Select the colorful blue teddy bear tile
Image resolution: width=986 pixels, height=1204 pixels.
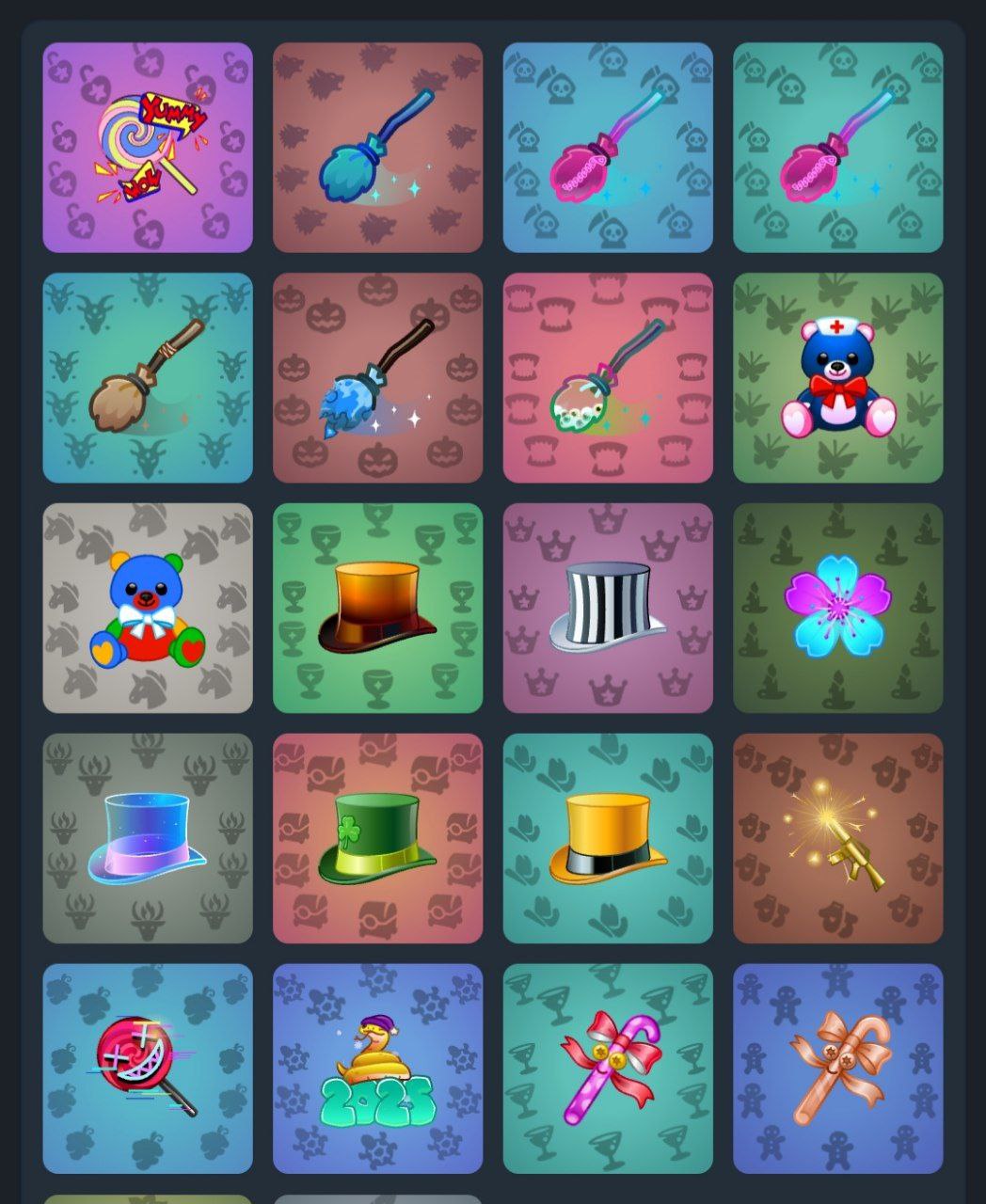point(148,609)
